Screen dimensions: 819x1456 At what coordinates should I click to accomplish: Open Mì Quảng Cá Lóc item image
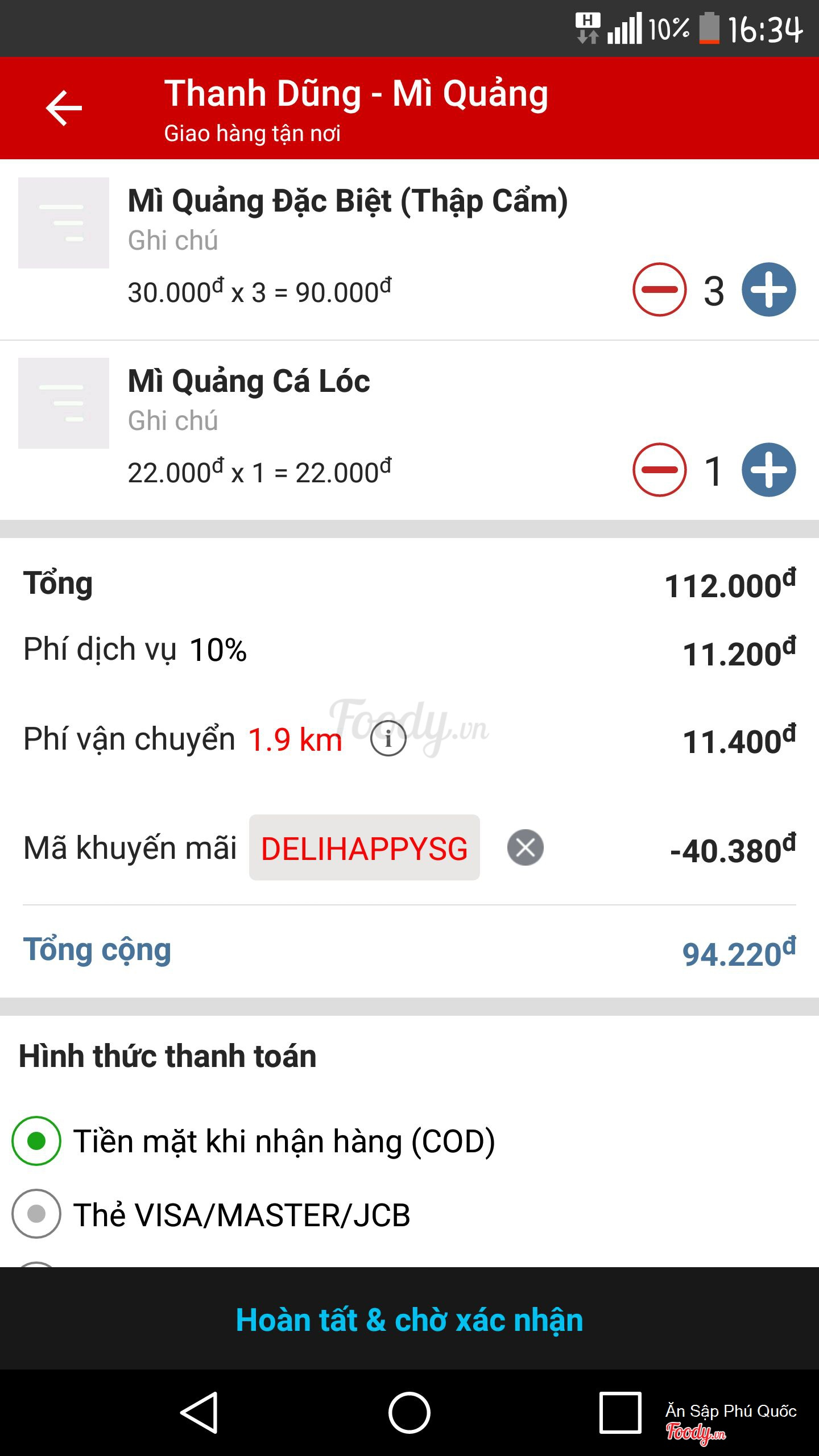coord(64,403)
